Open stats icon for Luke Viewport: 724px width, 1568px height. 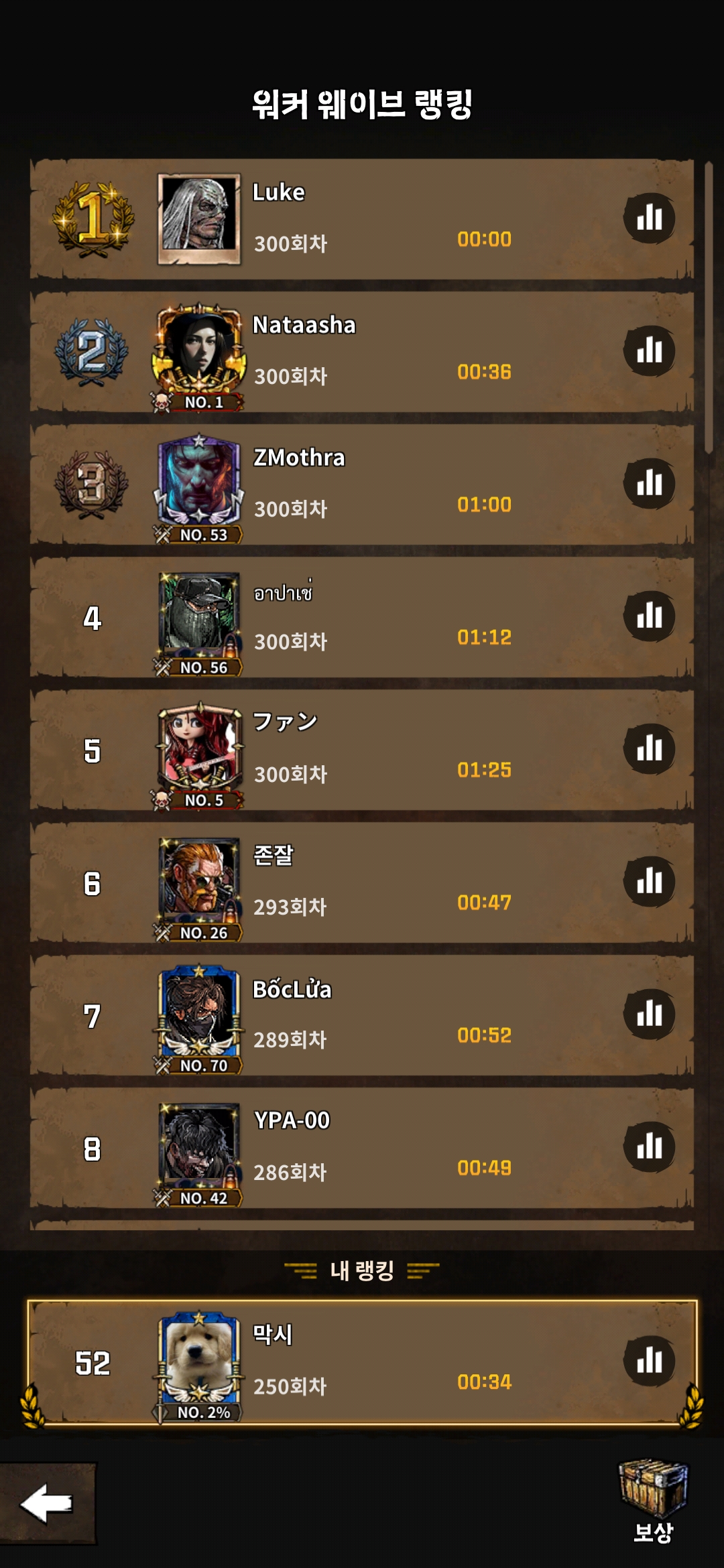pyautogui.click(x=649, y=218)
